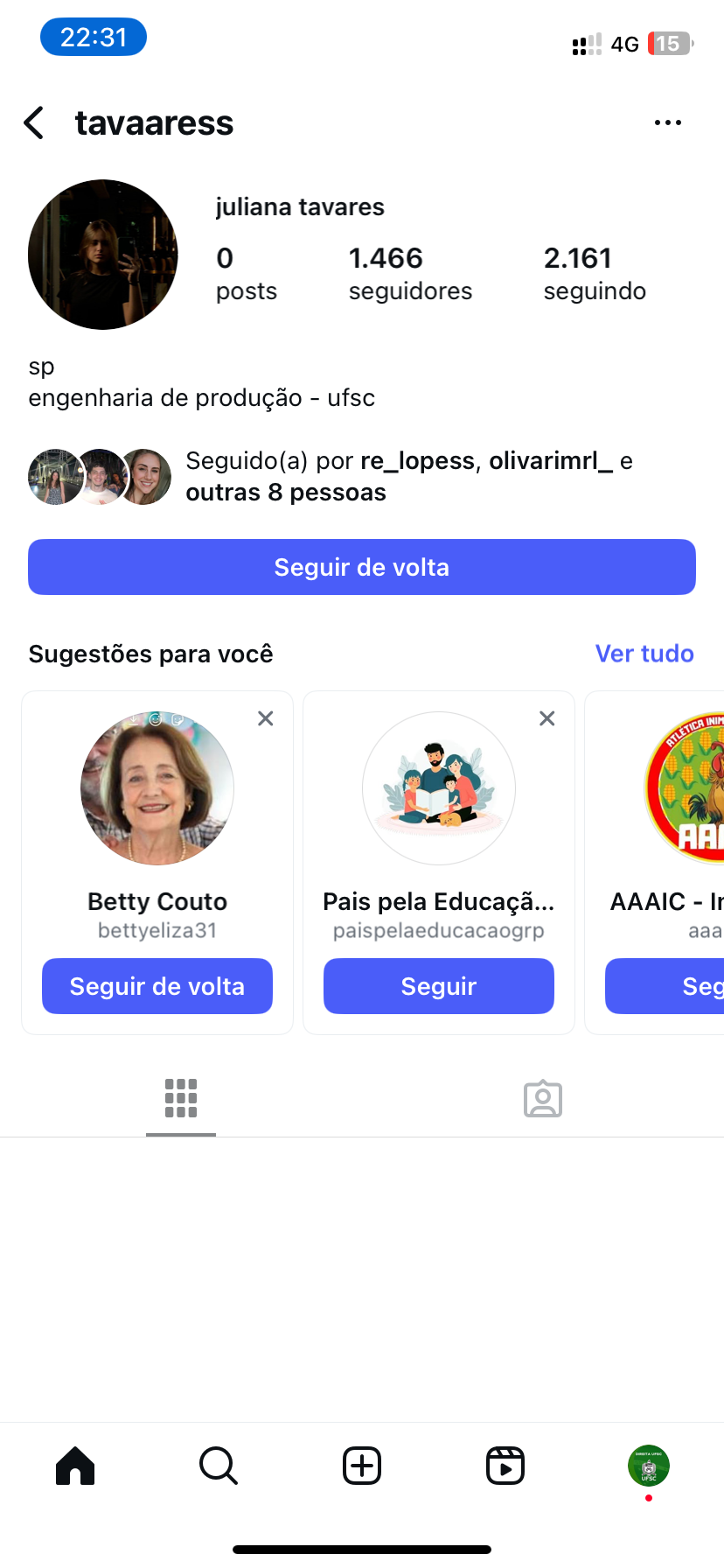Dismiss Pais pela Educação suggestion
724x1568 pixels.
tap(547, 718)
